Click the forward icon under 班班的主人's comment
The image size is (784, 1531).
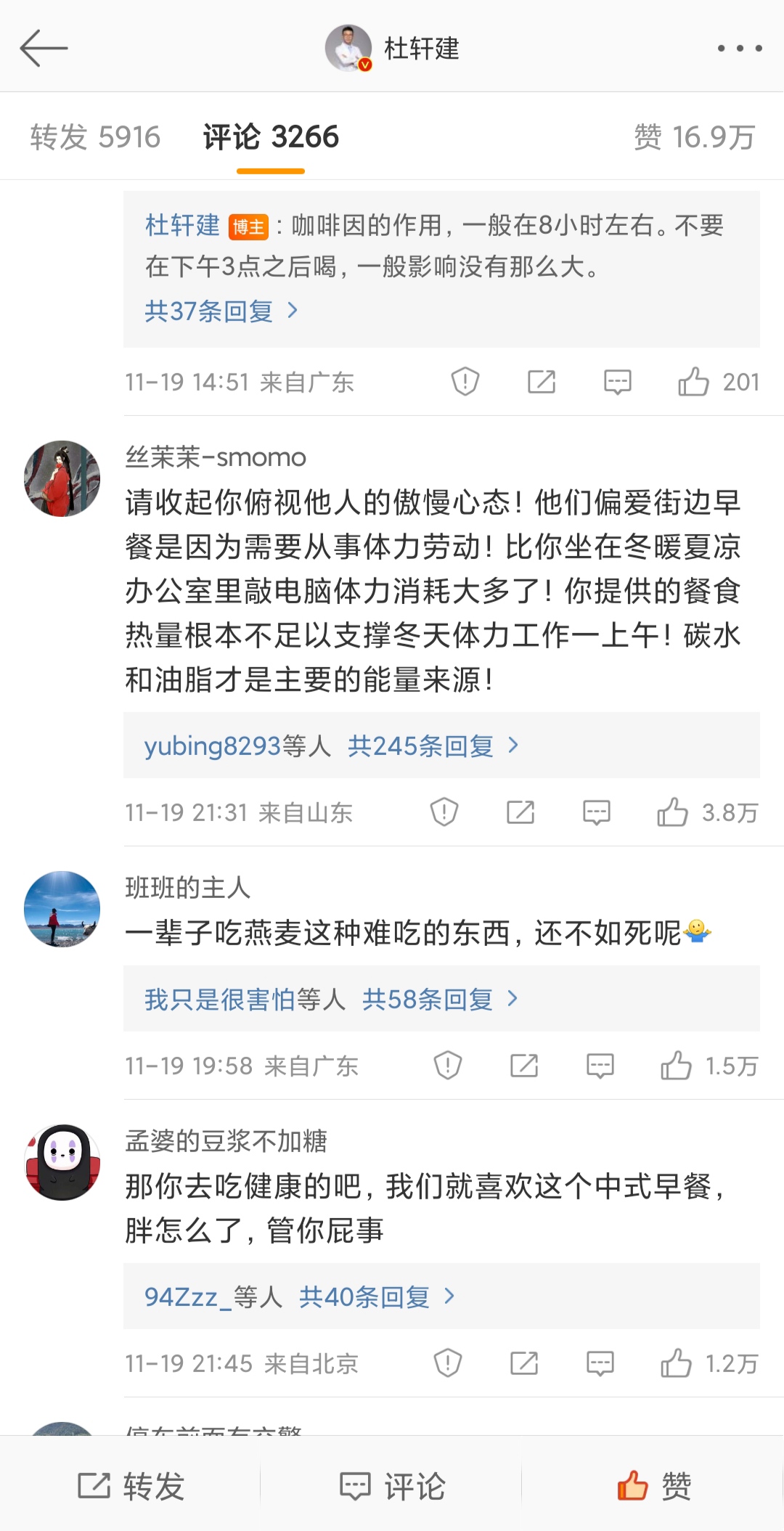click(x=524, y=1066)
